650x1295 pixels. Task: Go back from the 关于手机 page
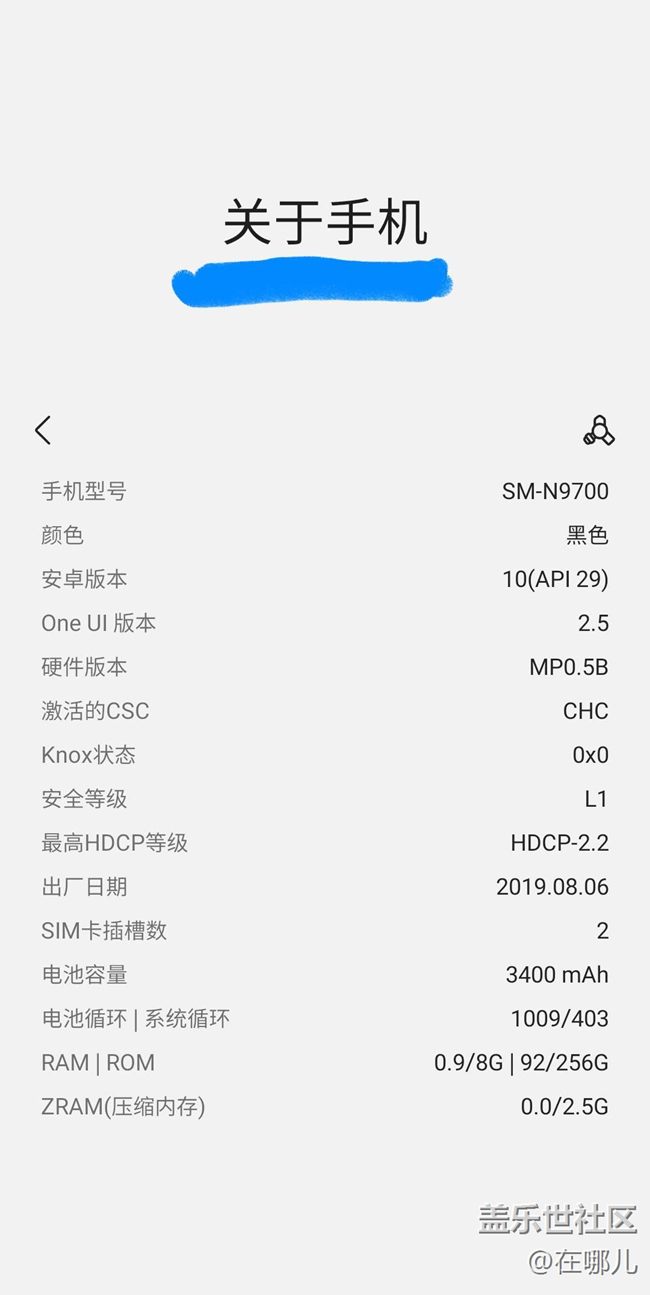click(42, 430)
